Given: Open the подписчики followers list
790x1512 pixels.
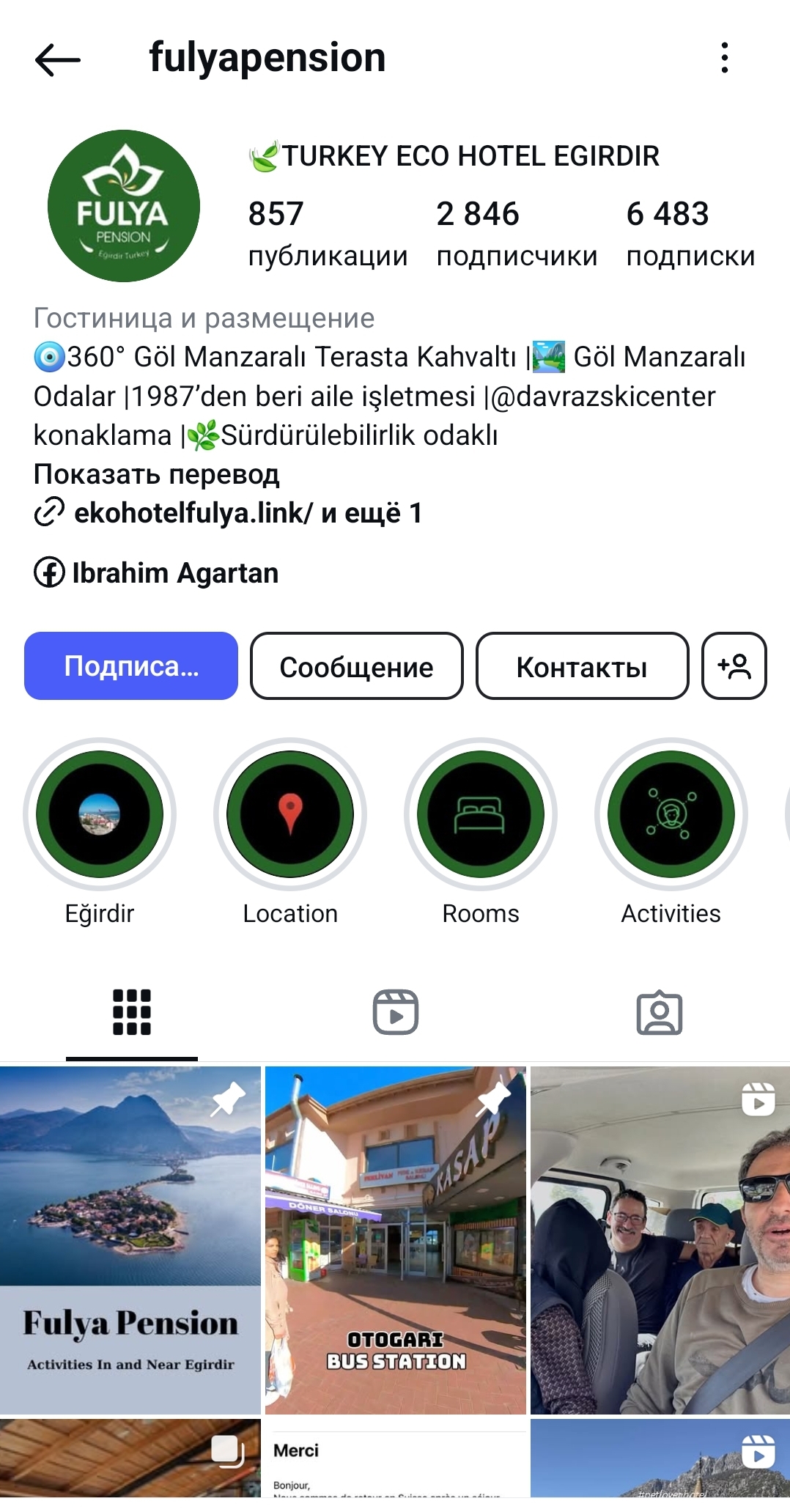Looking at the screenshot, I should (516, 233).
